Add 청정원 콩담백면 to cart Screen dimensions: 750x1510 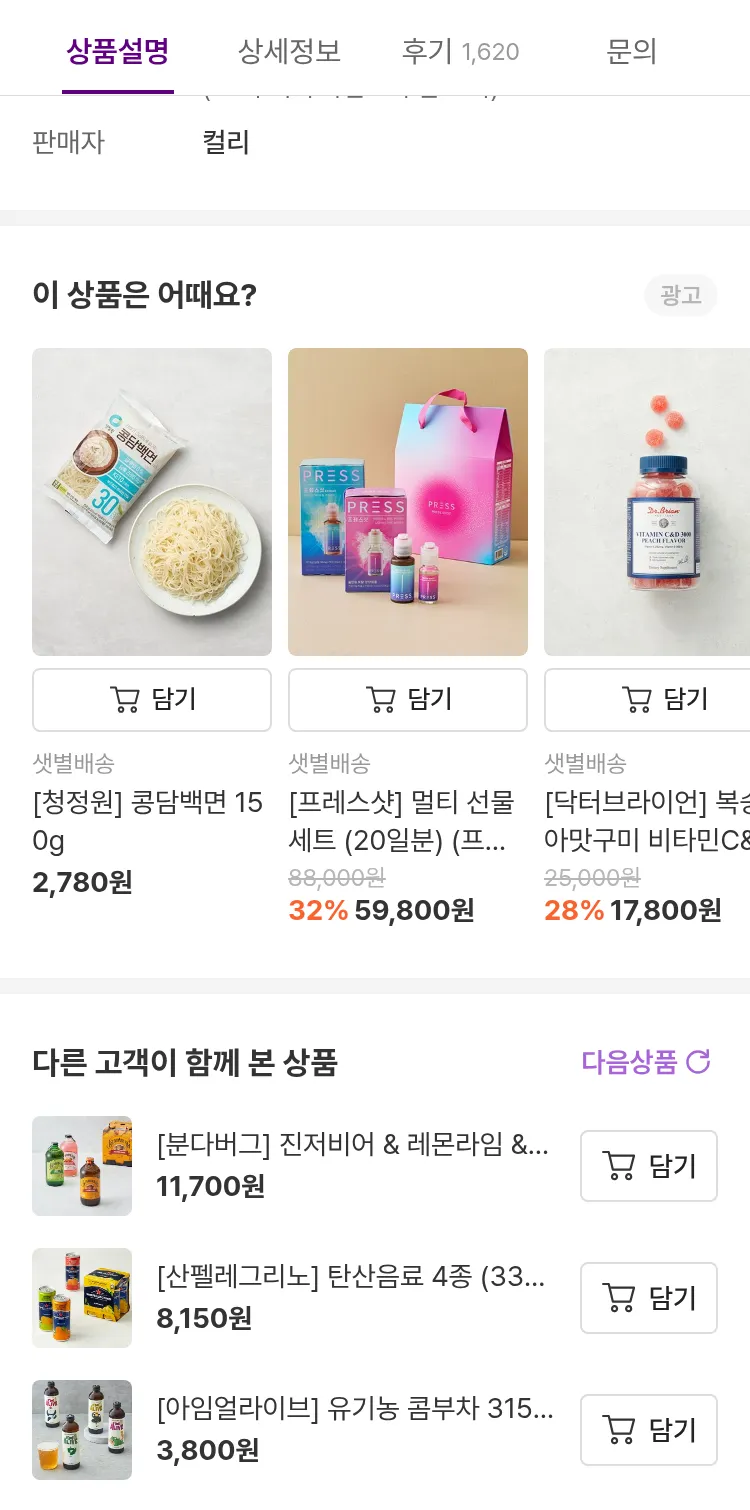coord(152,700)
